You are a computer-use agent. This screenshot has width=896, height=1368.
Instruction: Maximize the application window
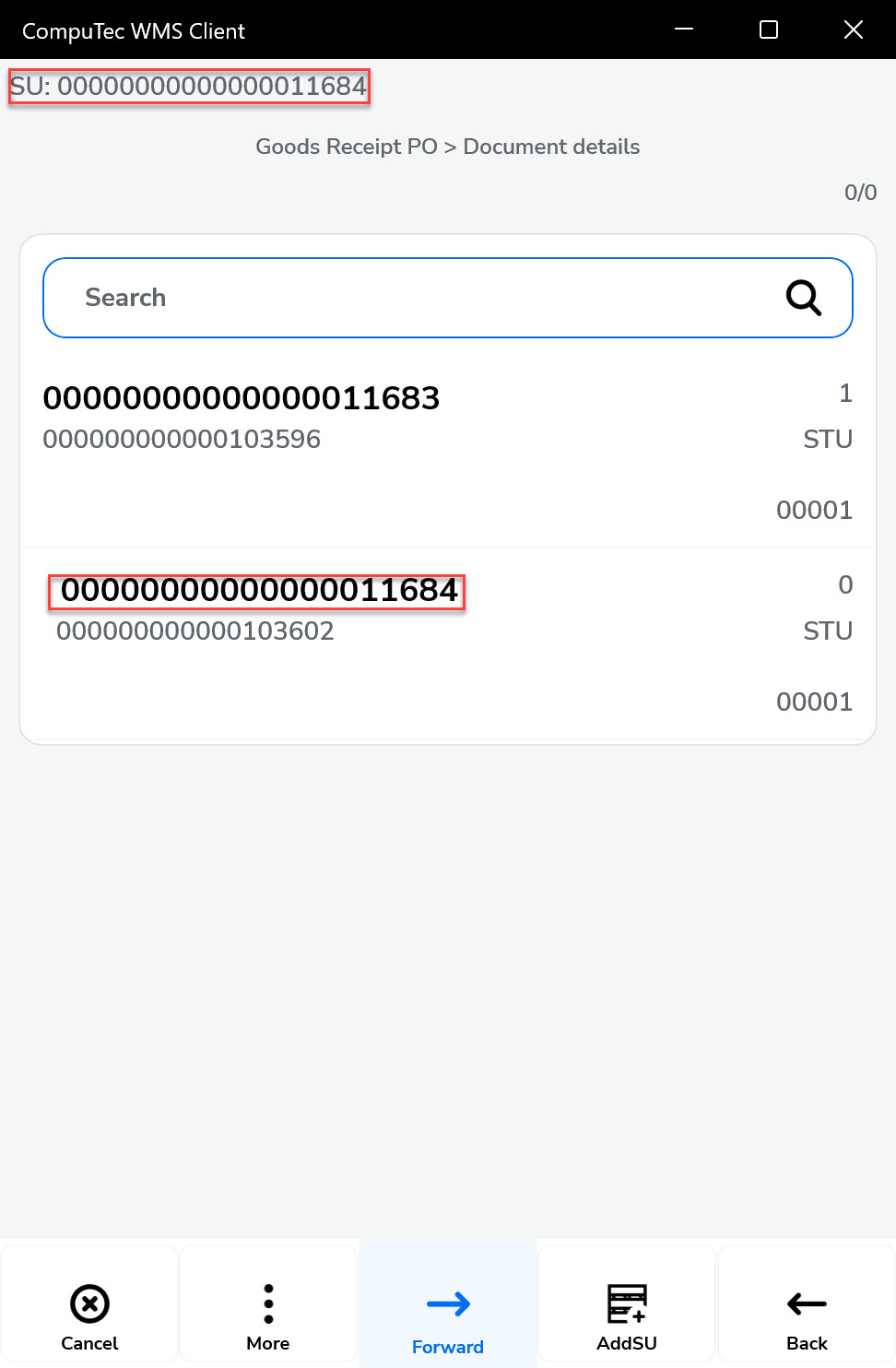point(769,29)
